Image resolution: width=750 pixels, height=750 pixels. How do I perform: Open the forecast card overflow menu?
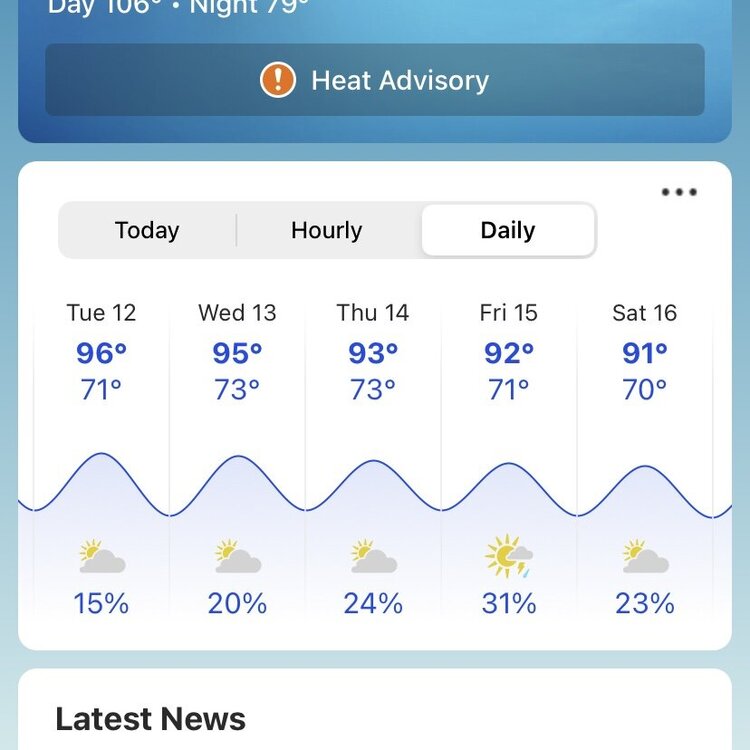coord(679,192)
